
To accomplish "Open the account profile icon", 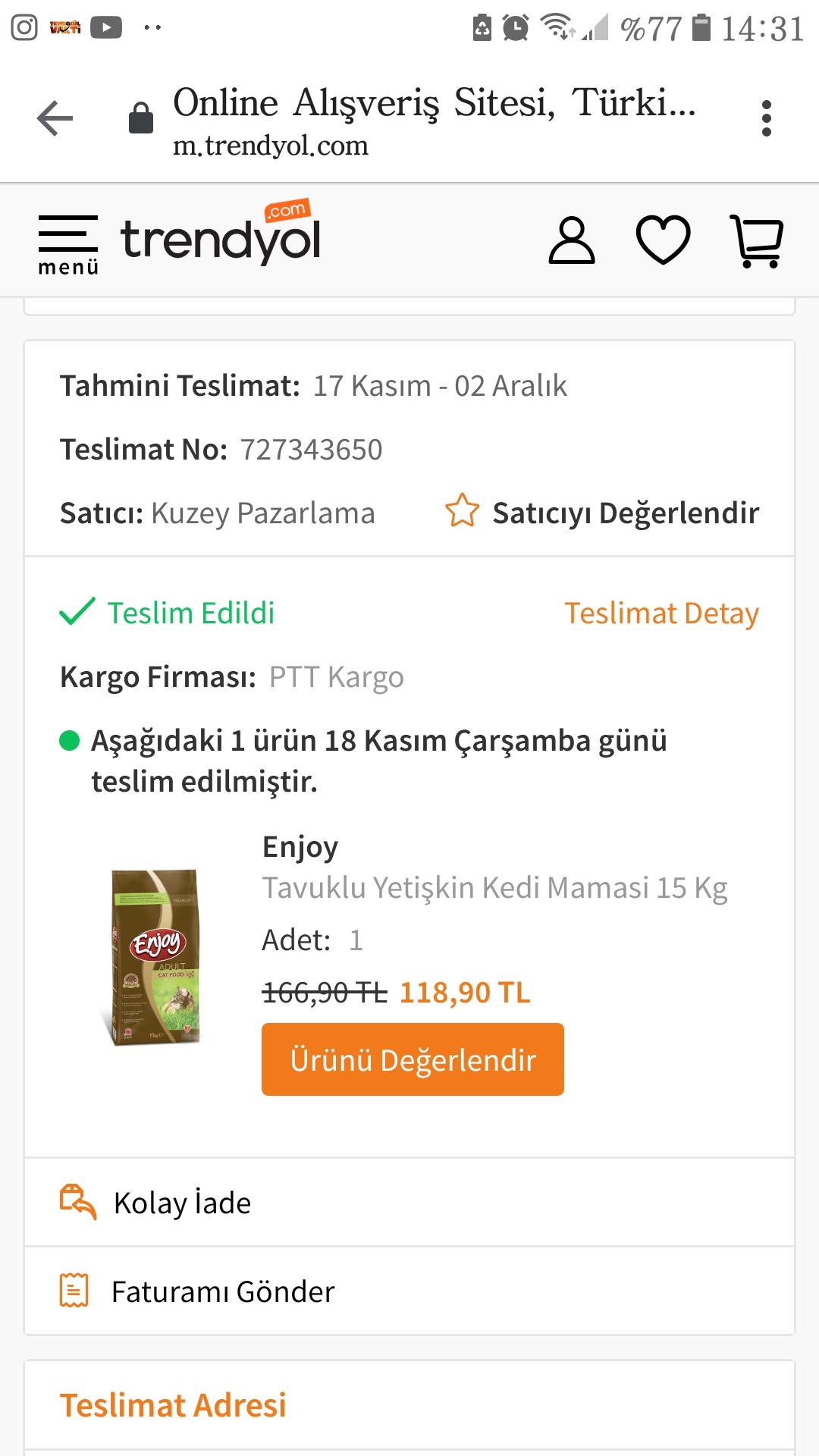I will tap(572, 241).
